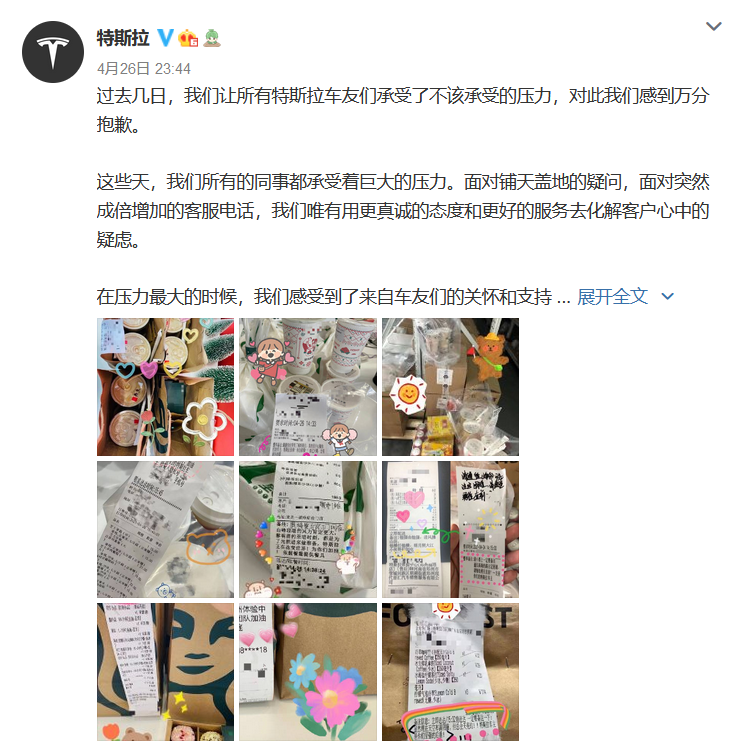747x746 pixels.
Task: View photo with teddy bear and sun stickers
Action: tap(450, 386)
